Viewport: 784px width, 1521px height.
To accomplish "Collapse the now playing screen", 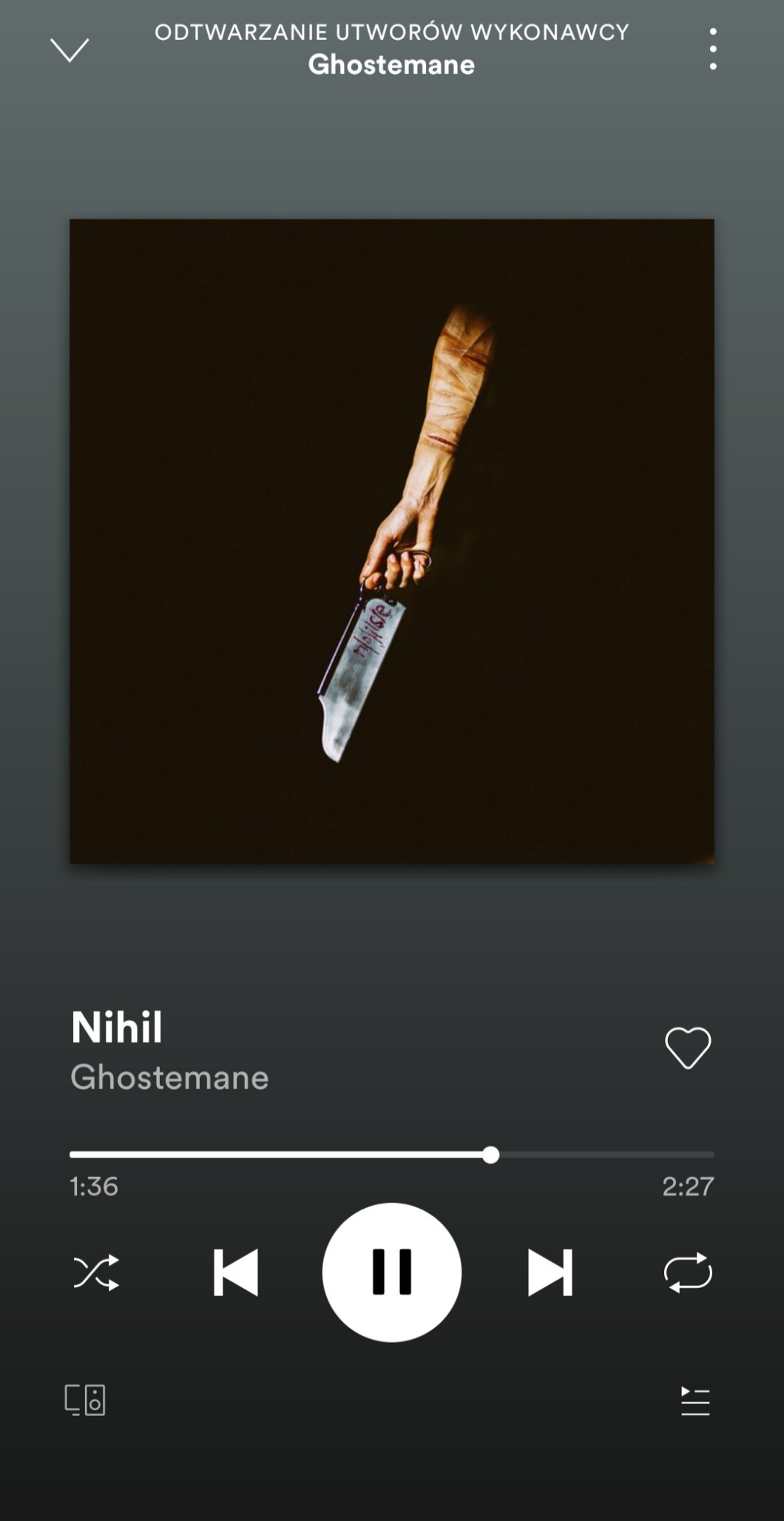I will click(70, 50).
